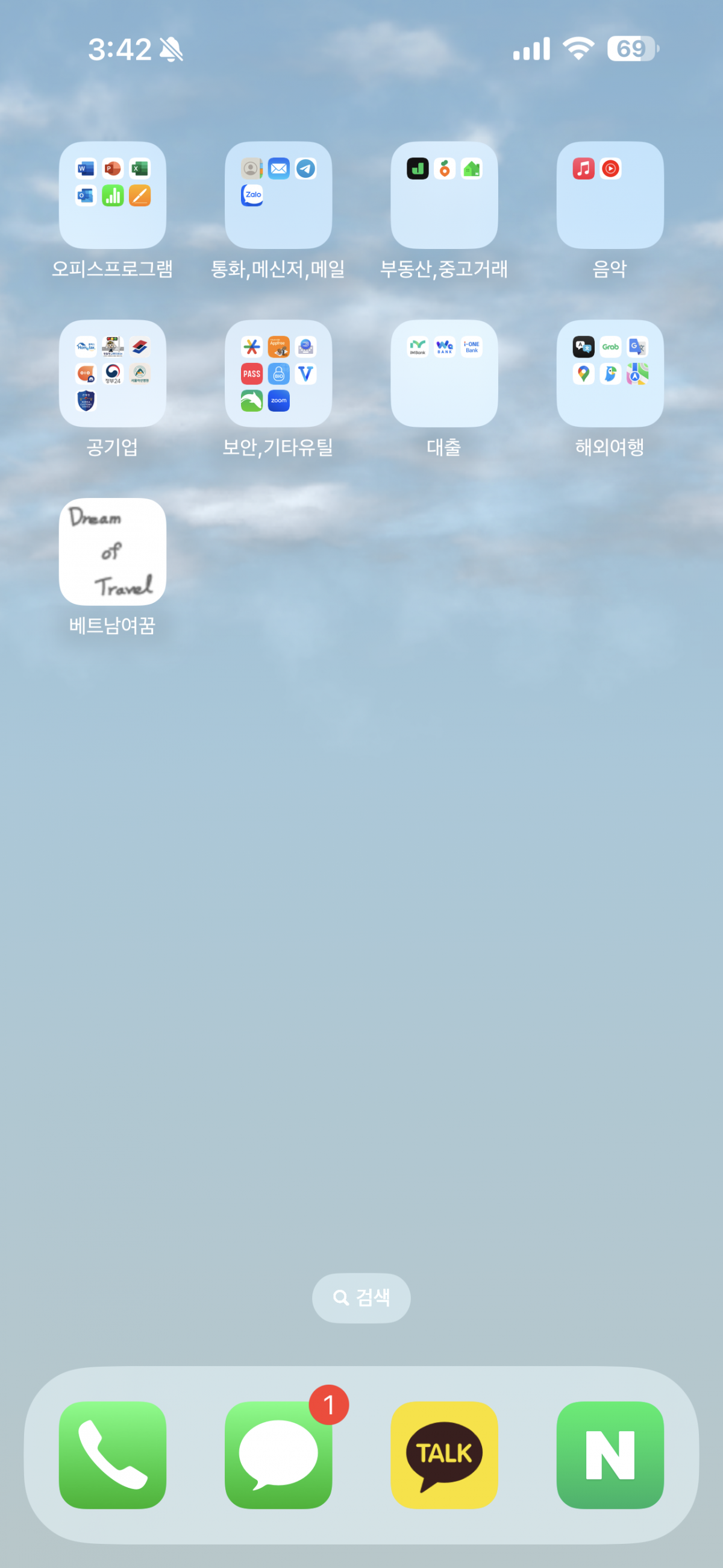The height and width of the screenshot is (1568, 723).
Task: Open the 공기업 folder
Action: [113, 373]
